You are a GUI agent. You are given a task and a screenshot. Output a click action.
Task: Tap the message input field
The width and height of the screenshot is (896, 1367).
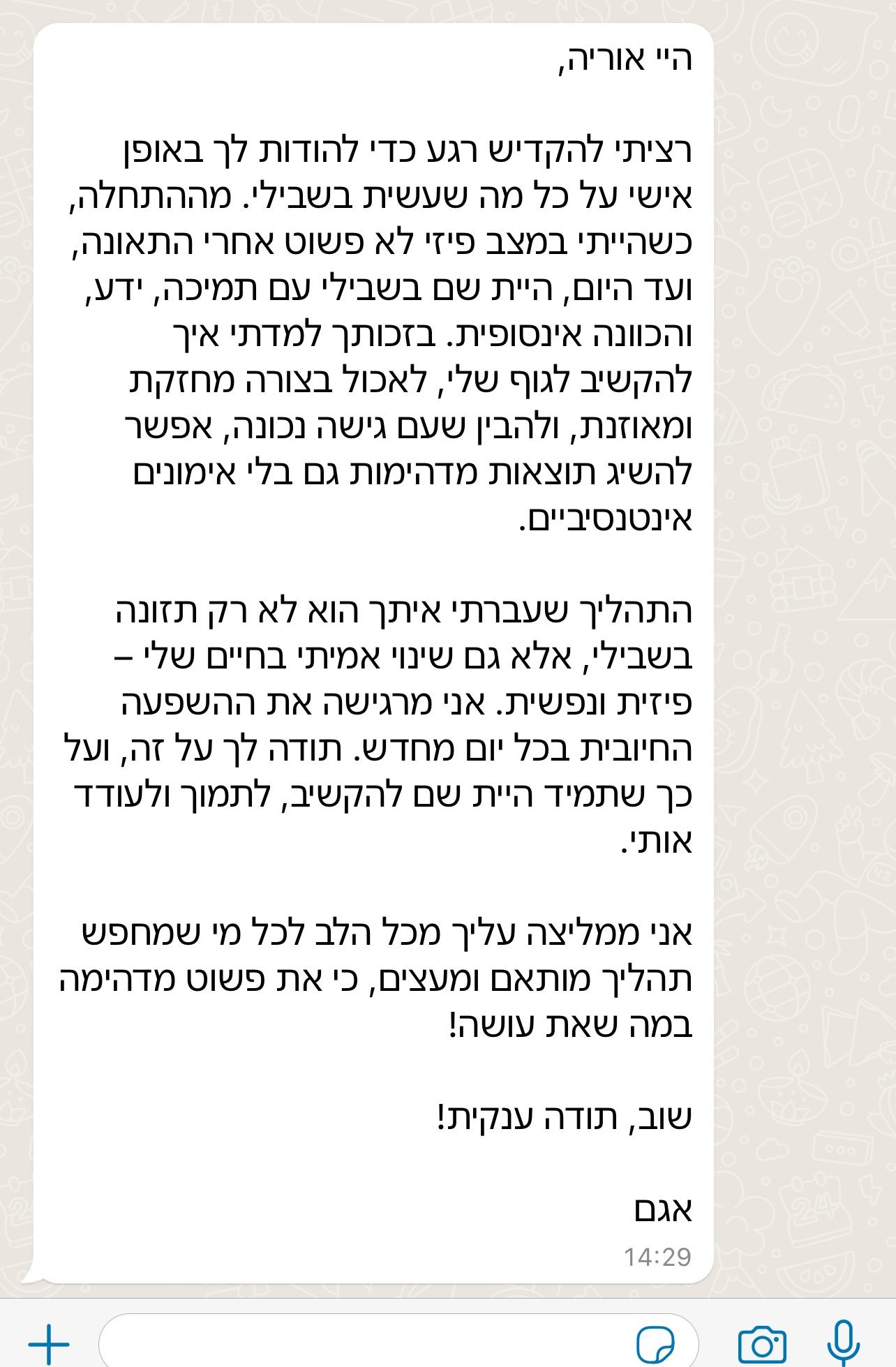[363, 1343]
